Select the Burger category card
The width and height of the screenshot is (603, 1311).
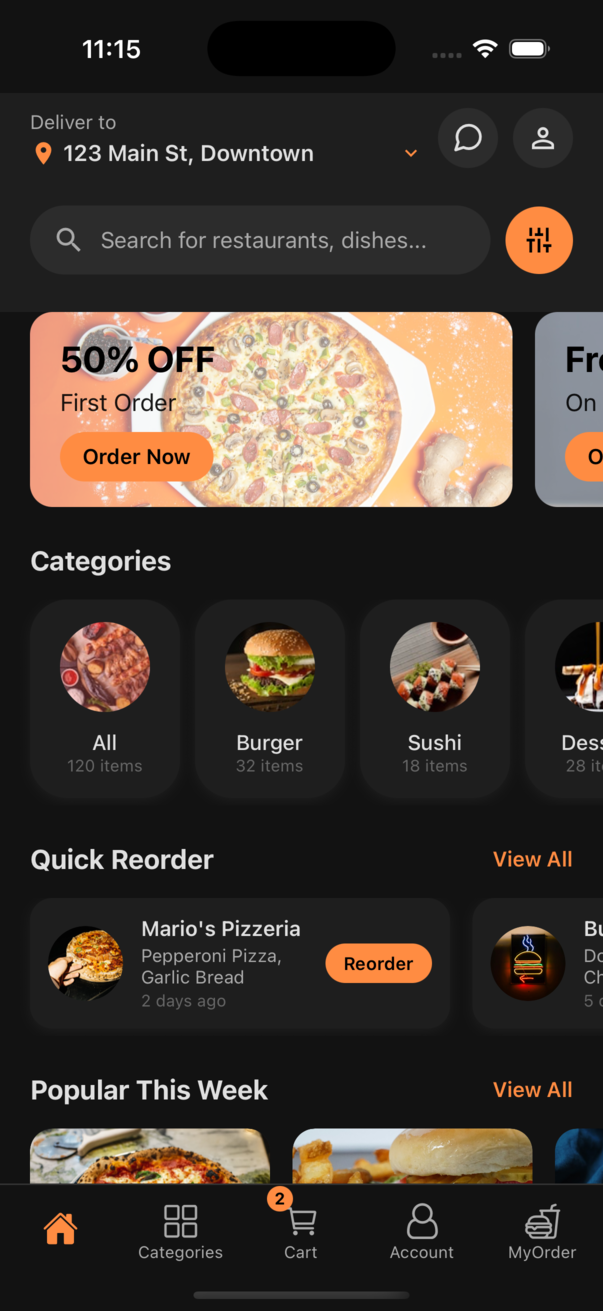(270, 698)
